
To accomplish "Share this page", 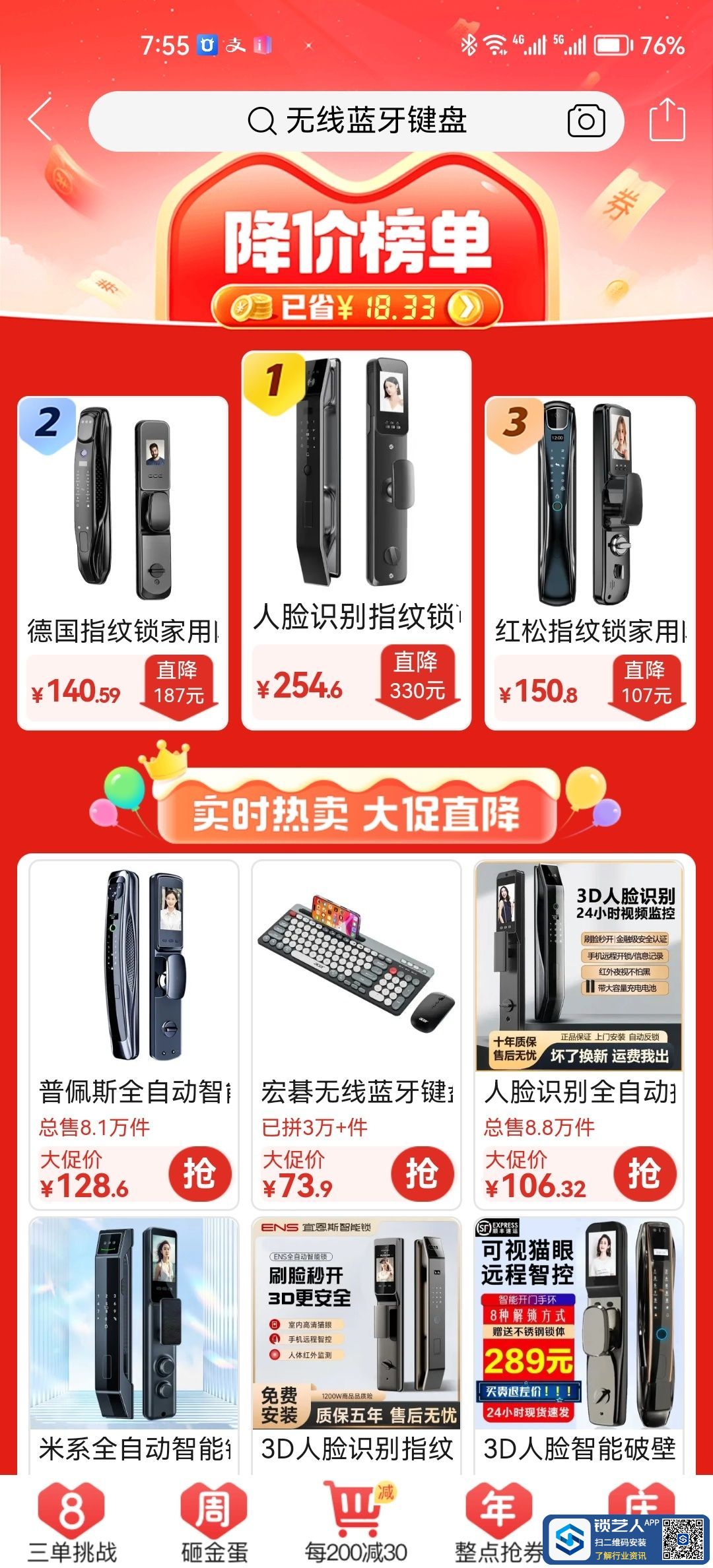I will 667,120.
